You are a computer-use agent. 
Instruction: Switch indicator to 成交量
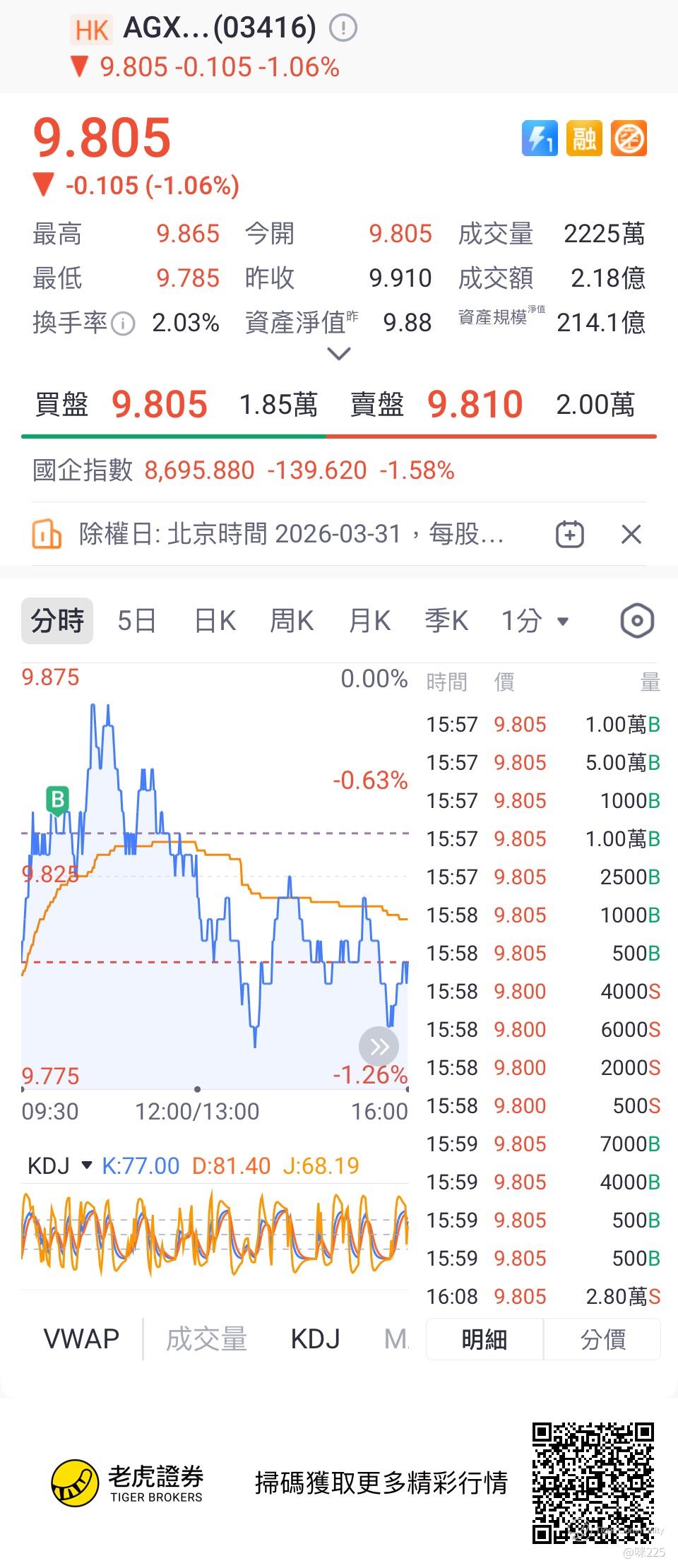(x=206, y=1338)
